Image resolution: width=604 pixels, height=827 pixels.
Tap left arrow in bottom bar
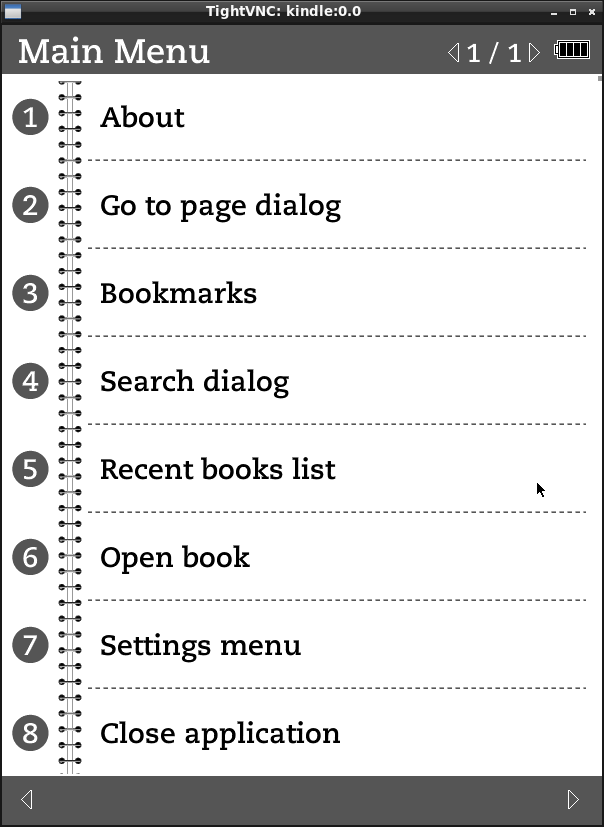tap(27, 799)
